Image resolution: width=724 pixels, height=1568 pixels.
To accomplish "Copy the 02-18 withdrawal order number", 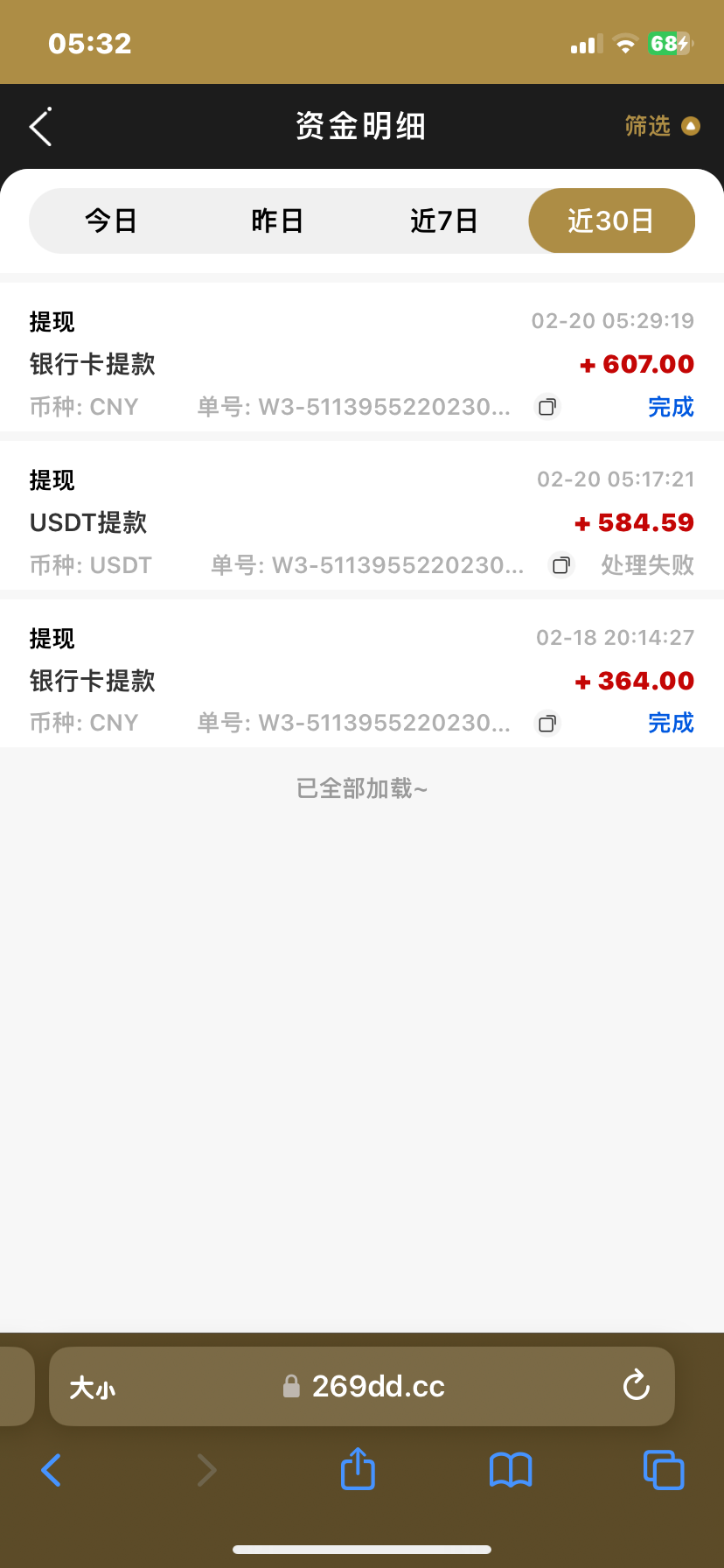I will point(546,724).
